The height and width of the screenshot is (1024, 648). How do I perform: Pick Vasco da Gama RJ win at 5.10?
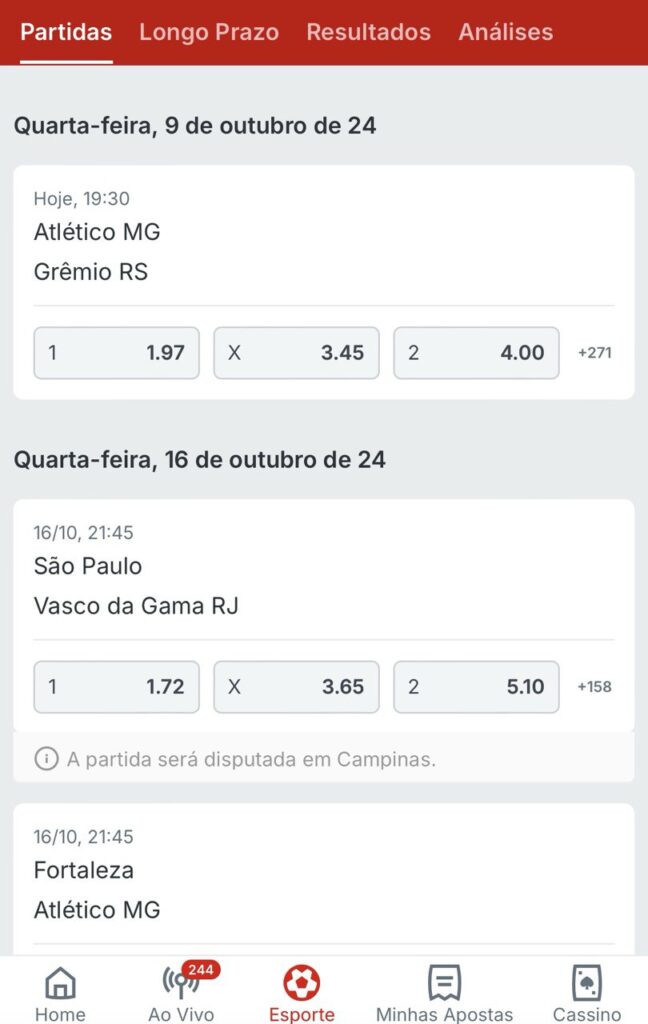pyautogui.click(x=476, y=687)
